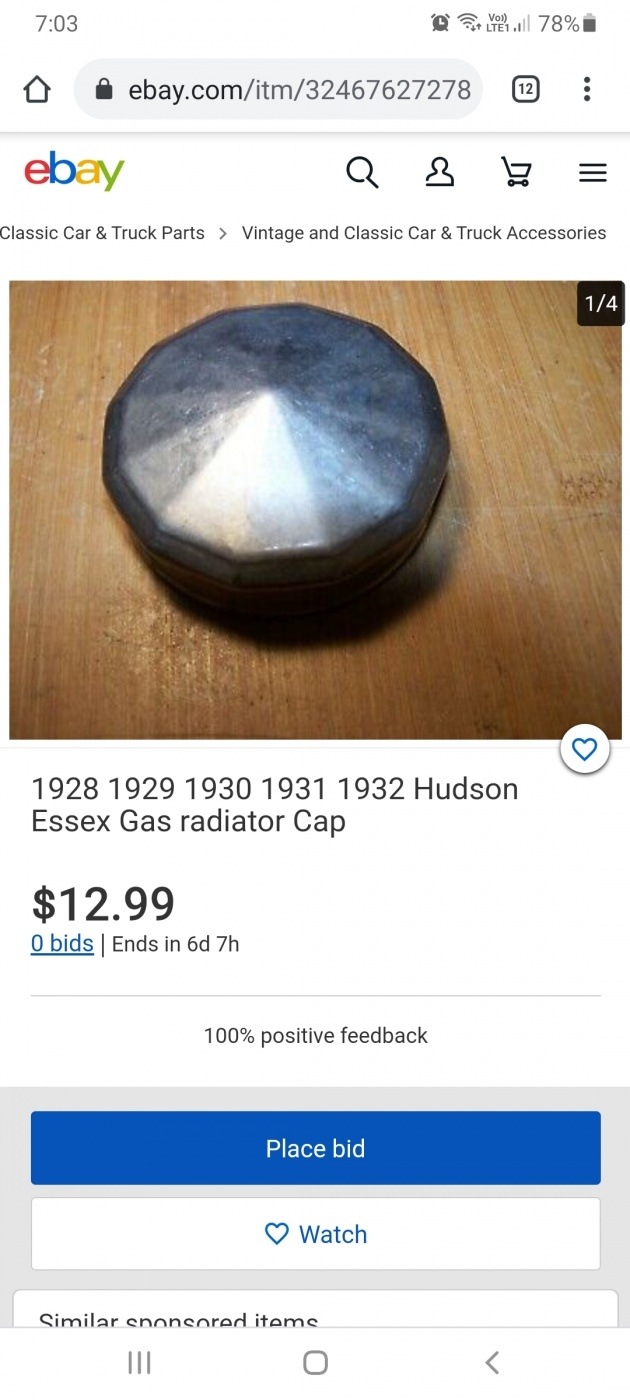
Task: Open the eBay account icon
Action: [439, 173]
